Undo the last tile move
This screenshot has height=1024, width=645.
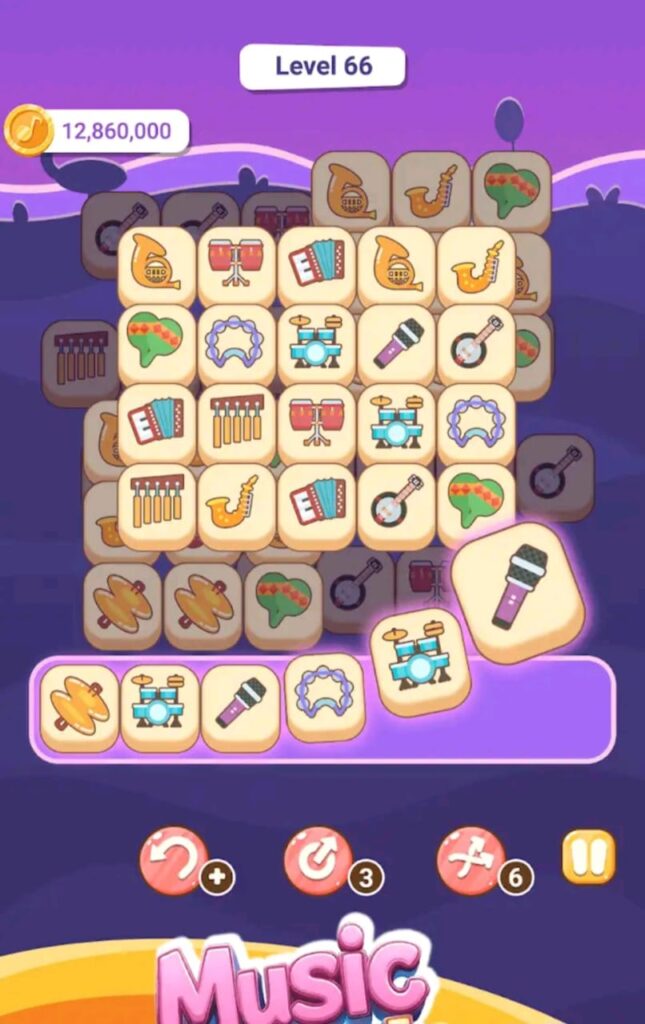(174, 859)
